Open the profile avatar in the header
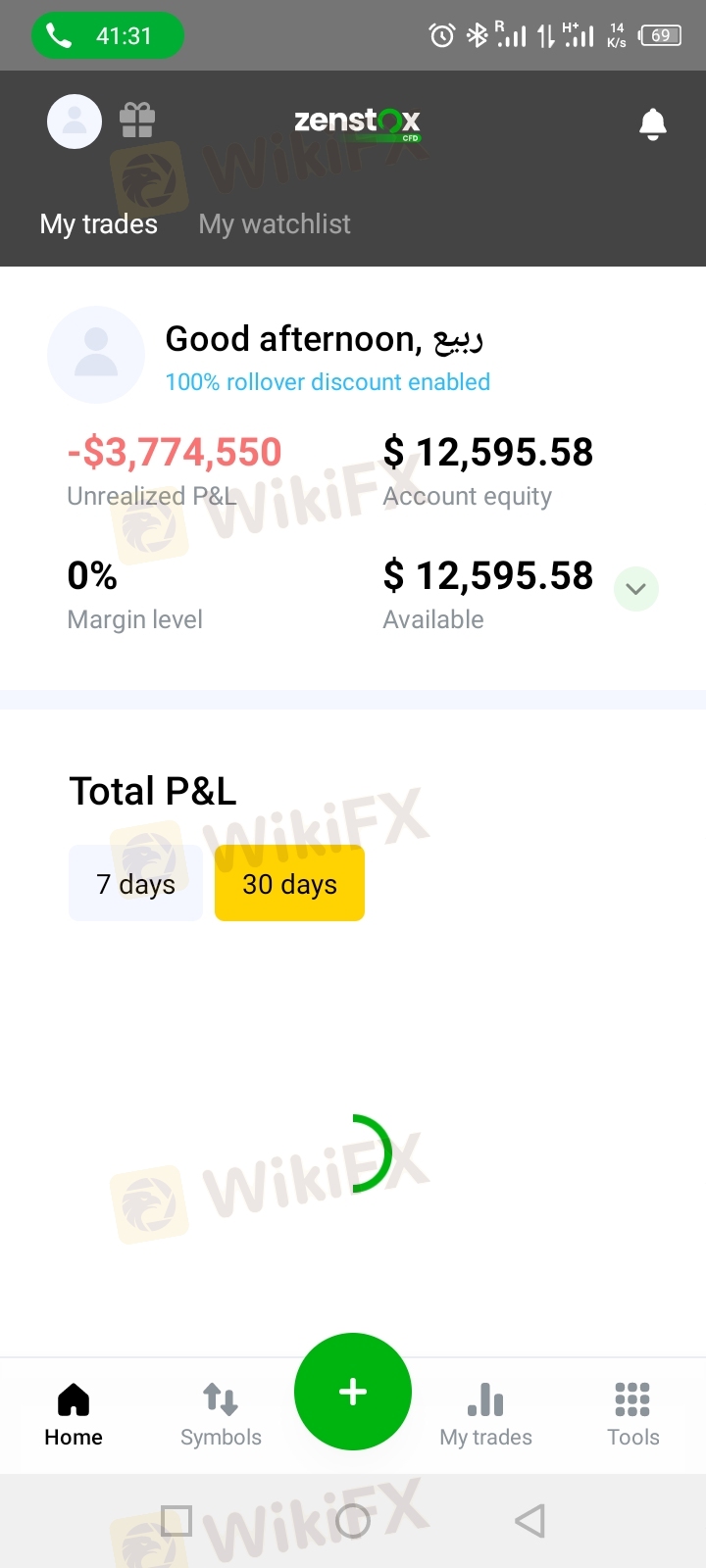The image size is (706, 1568). 75,122
